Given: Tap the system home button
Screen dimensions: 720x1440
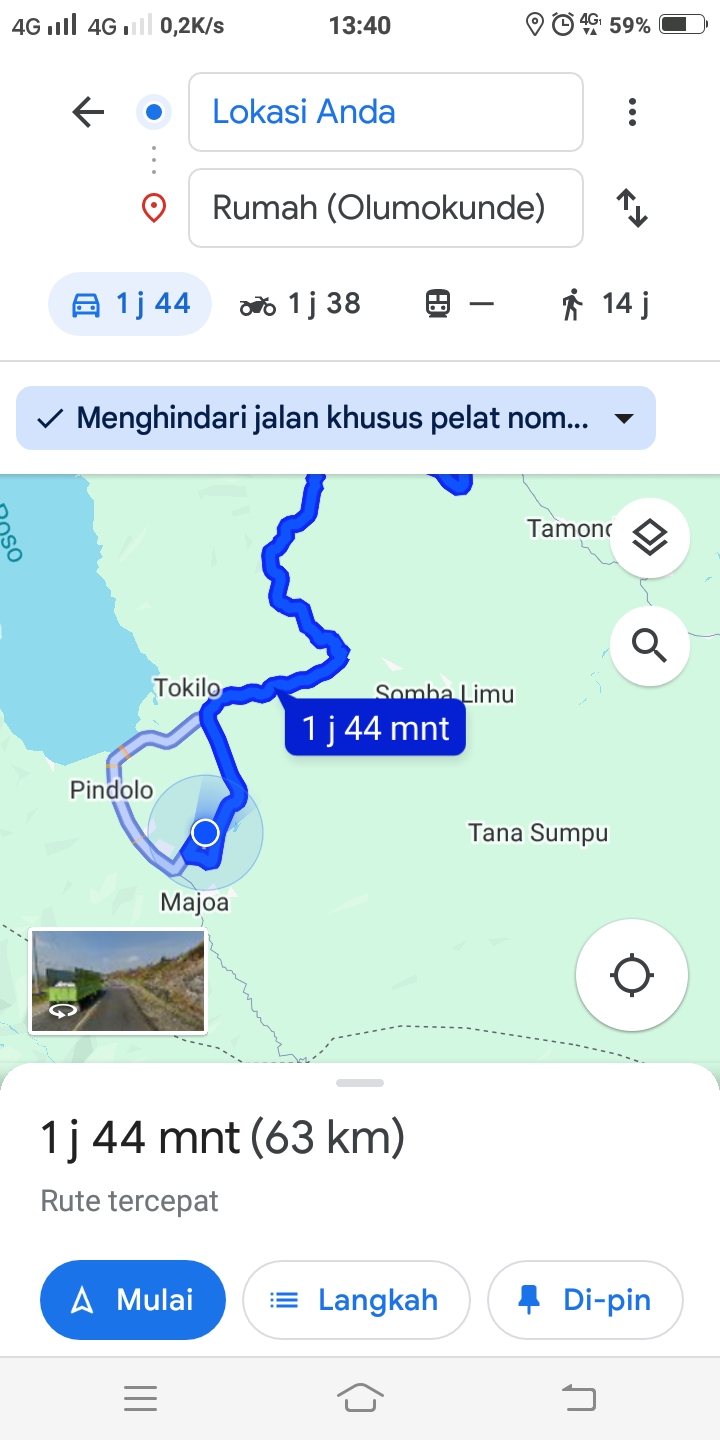Looking at the screenshot, I should (x=360, y=1398).
